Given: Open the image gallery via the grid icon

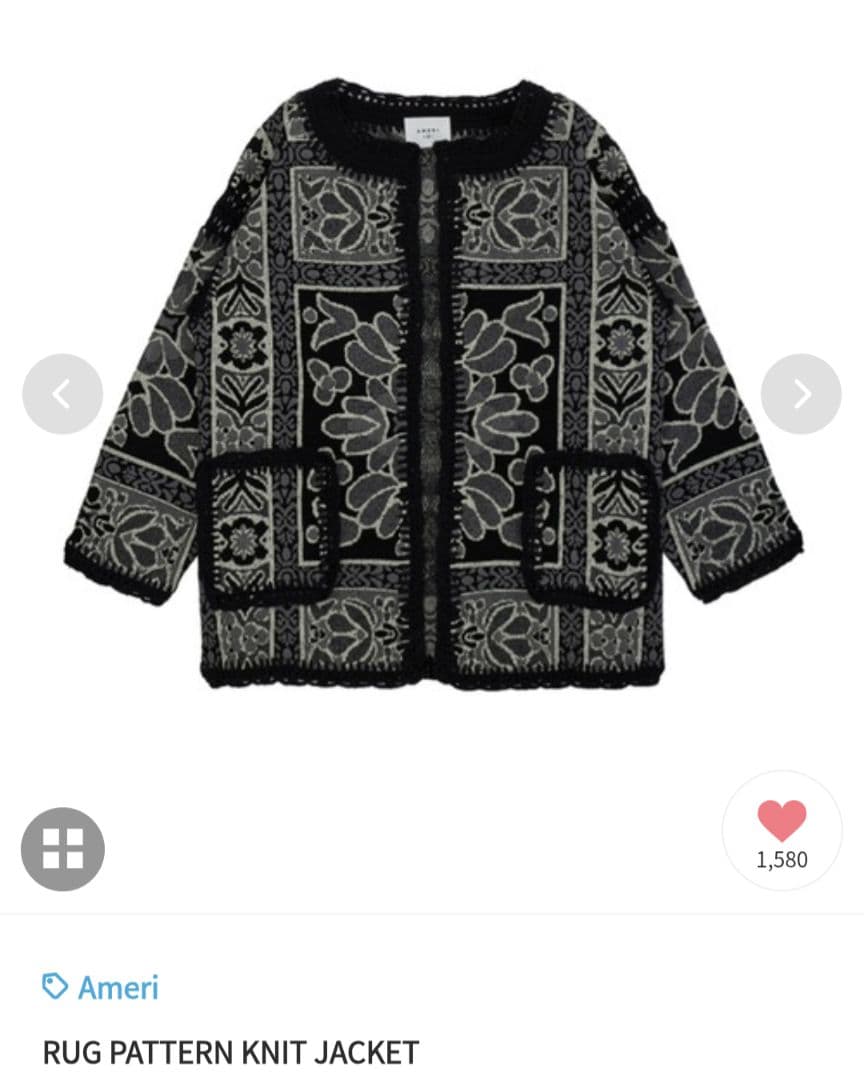Looking at the screenshot, I should [65, 847].
